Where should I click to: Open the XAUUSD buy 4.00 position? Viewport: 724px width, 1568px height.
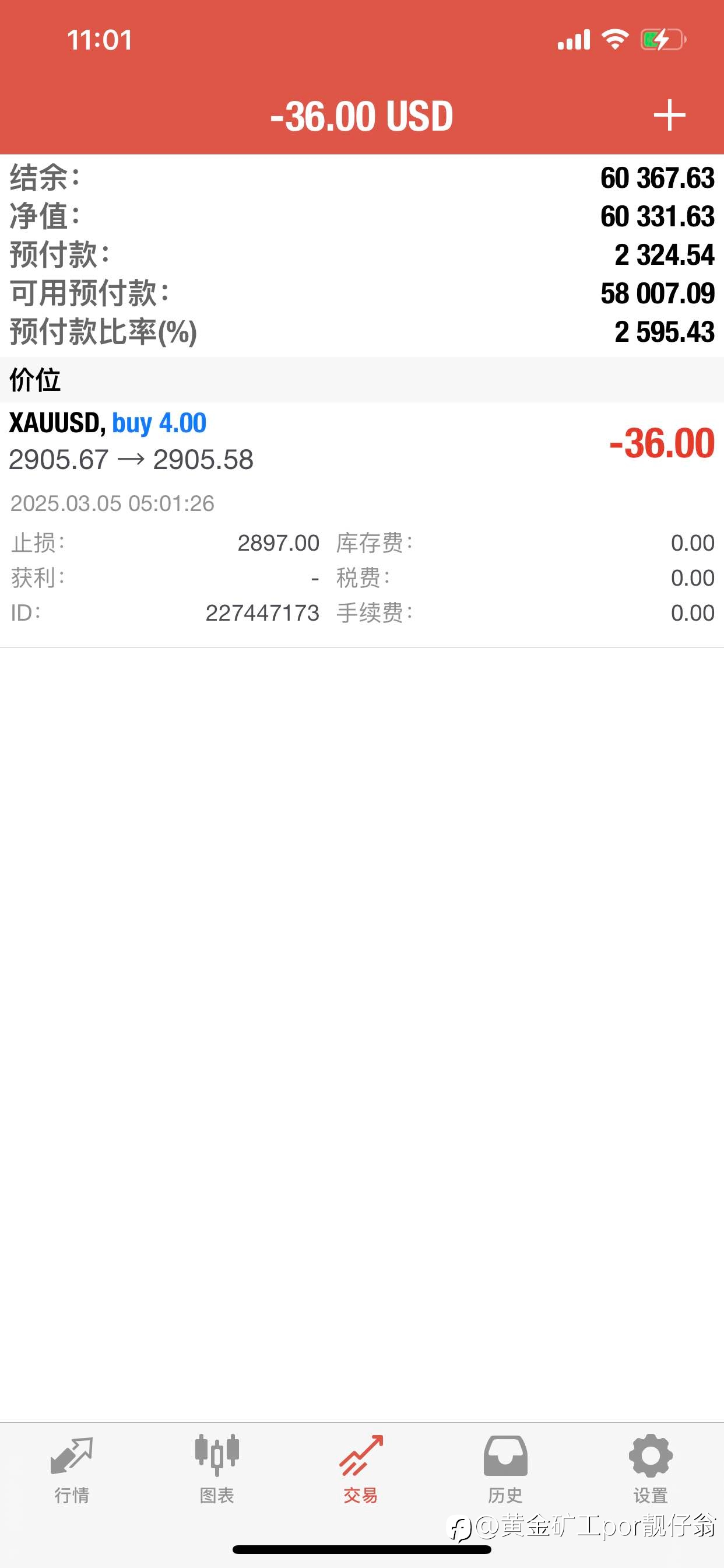pyautogui.click(x=362, y=524)
